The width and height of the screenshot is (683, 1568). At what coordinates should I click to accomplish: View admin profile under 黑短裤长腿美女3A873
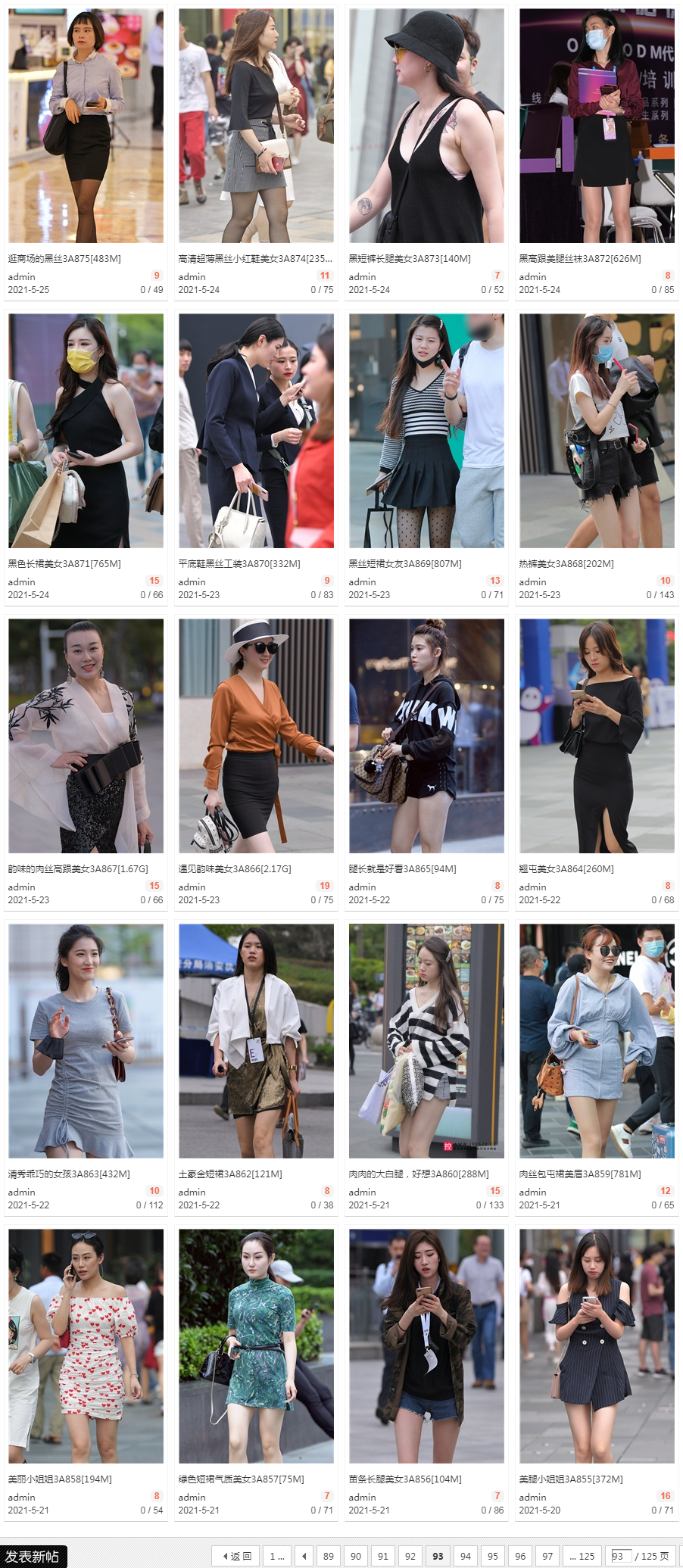pos(362,276)
